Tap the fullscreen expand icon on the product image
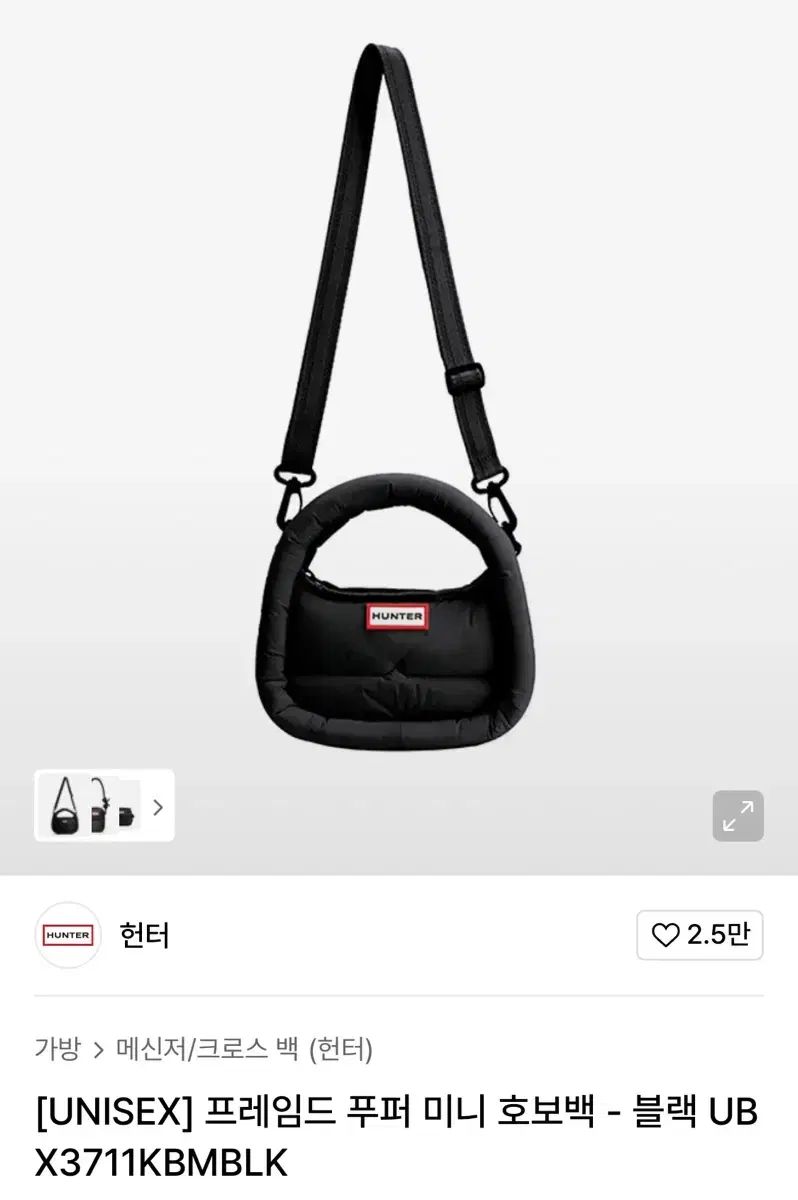 pos(738,817)
